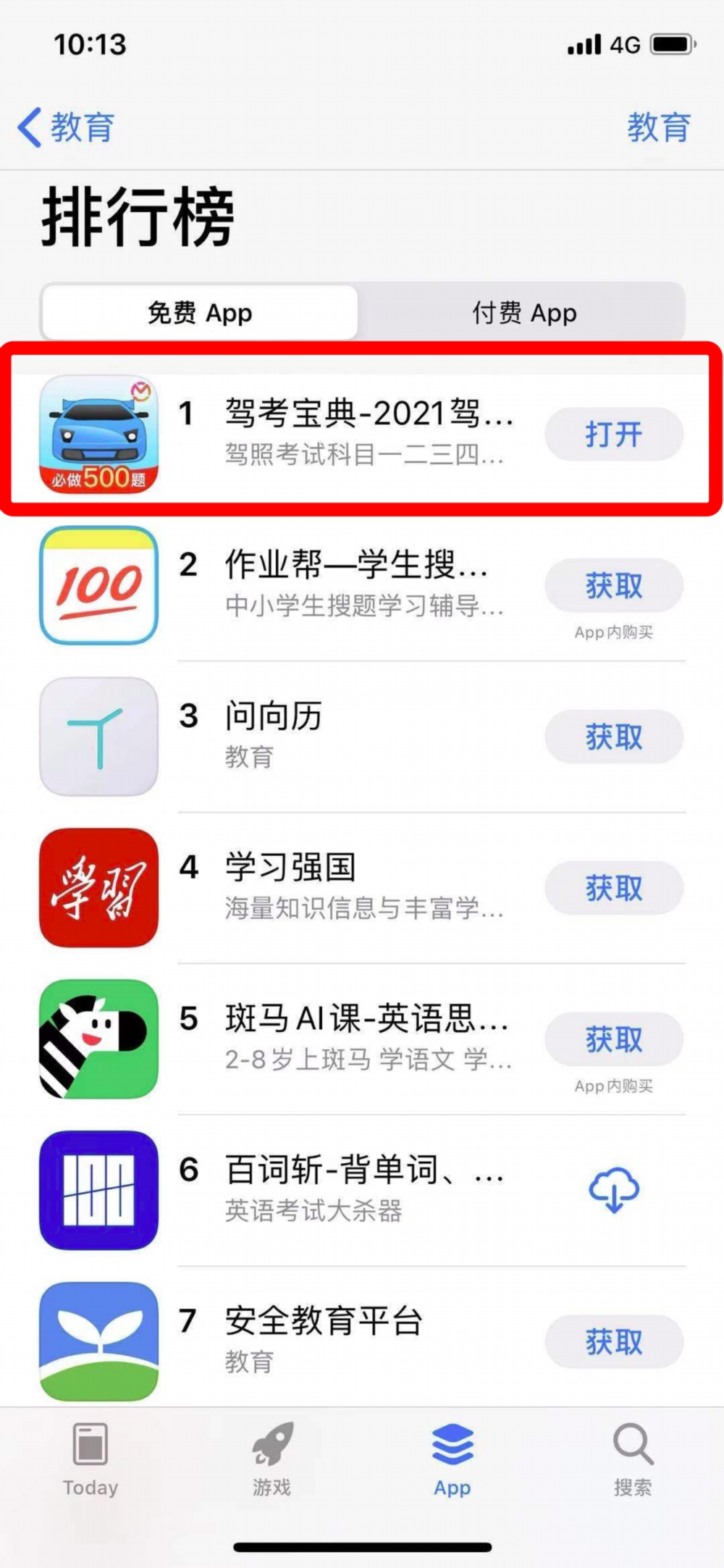Go back to 教育 category

click(x=67, y=127)
